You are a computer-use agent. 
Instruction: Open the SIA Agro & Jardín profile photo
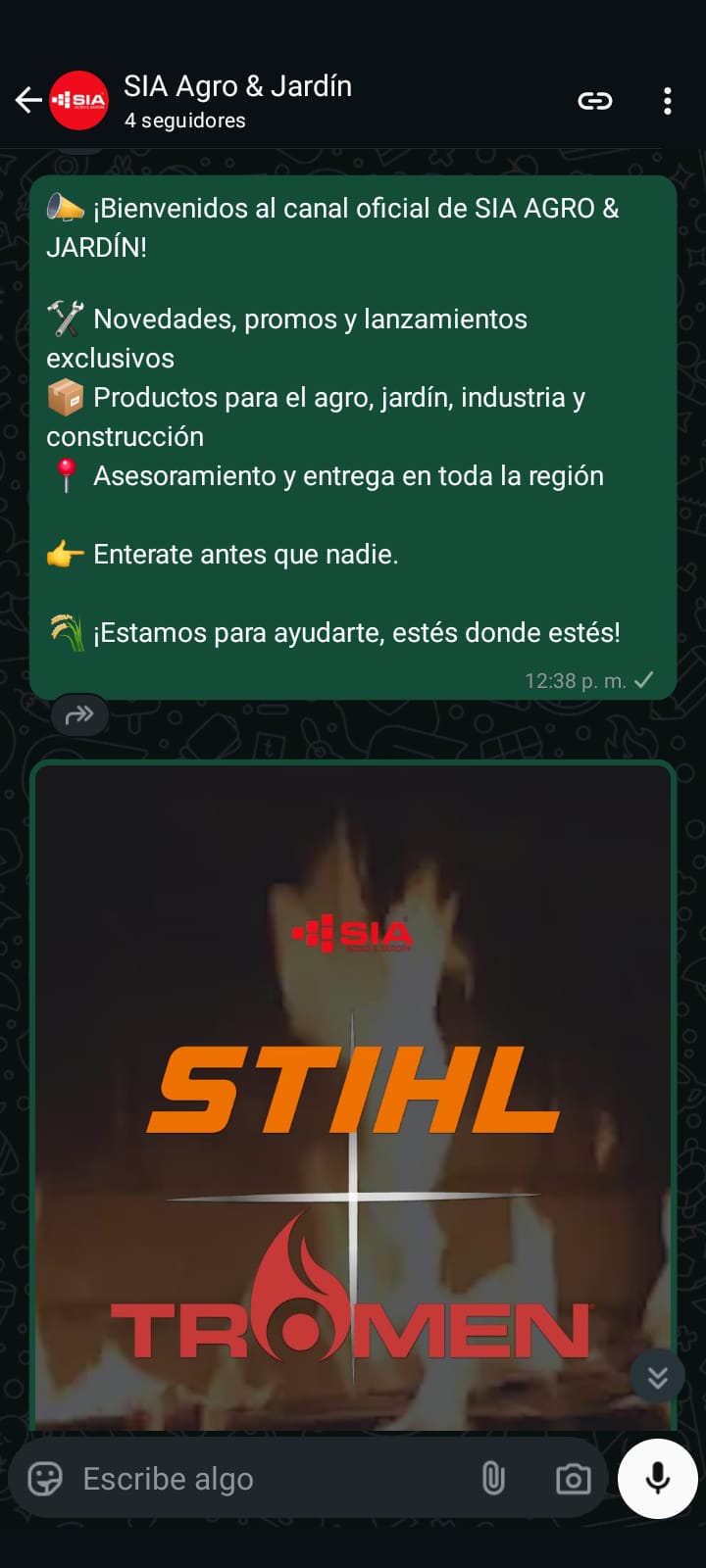pos(81,100)
